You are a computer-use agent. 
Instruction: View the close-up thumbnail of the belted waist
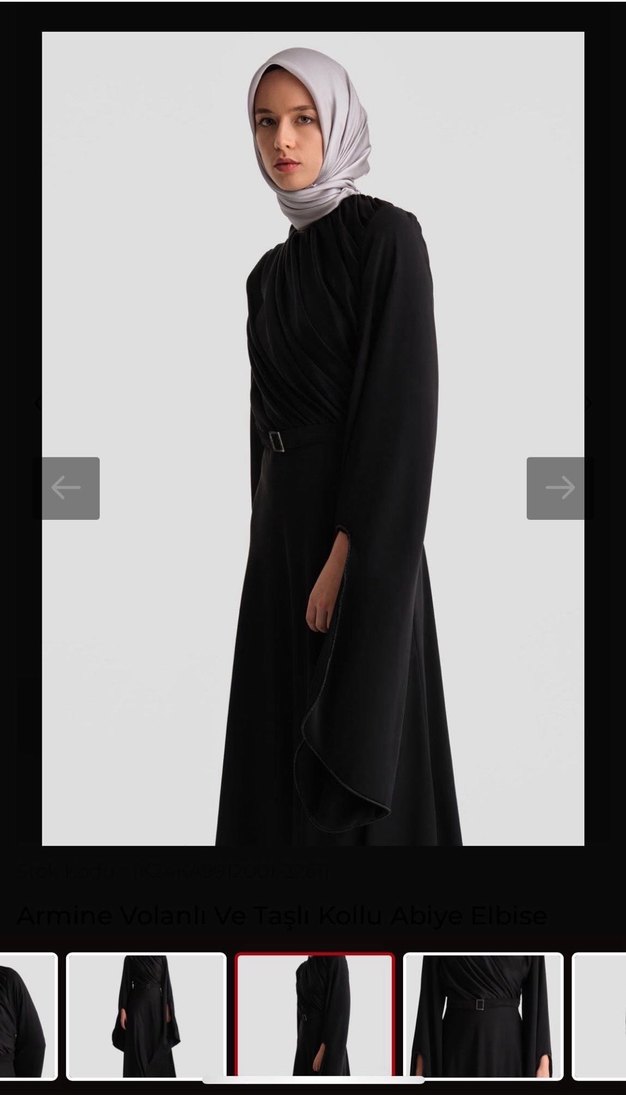click(x=483, y=1015)
